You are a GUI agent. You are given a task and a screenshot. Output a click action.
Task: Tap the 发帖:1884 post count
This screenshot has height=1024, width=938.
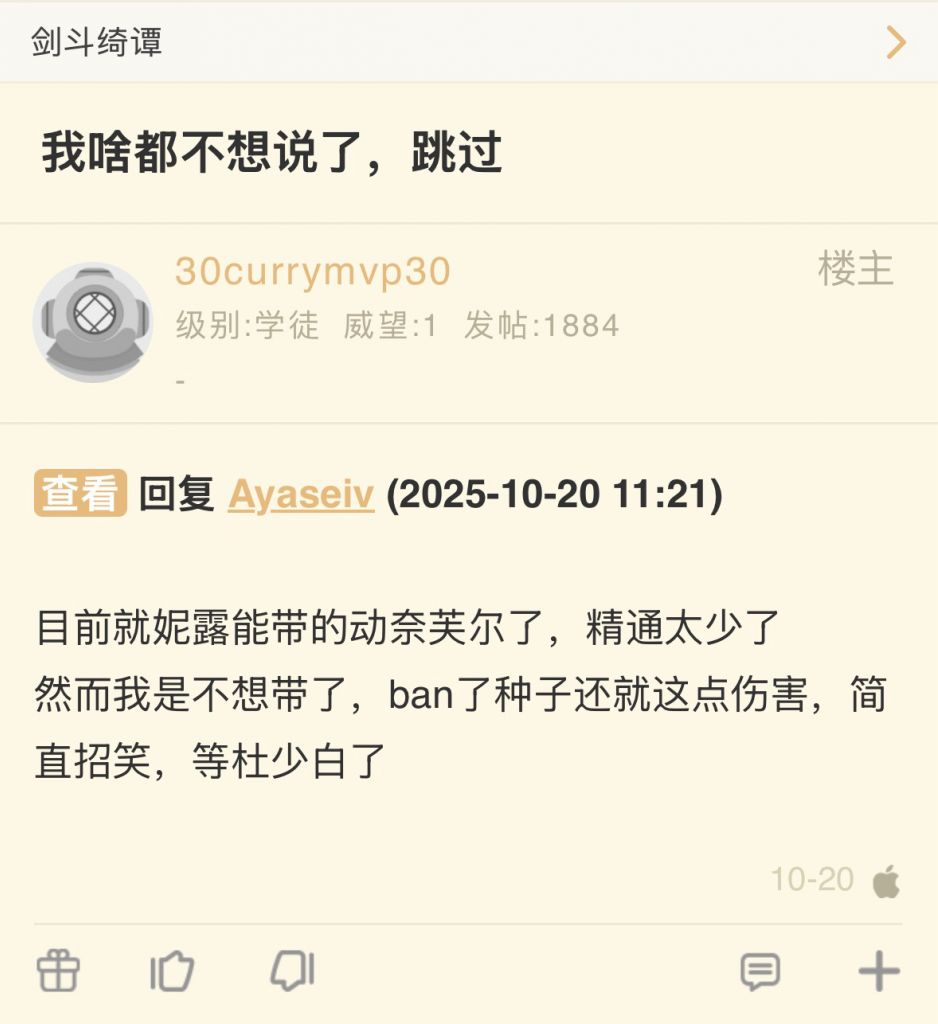point(540,325)
